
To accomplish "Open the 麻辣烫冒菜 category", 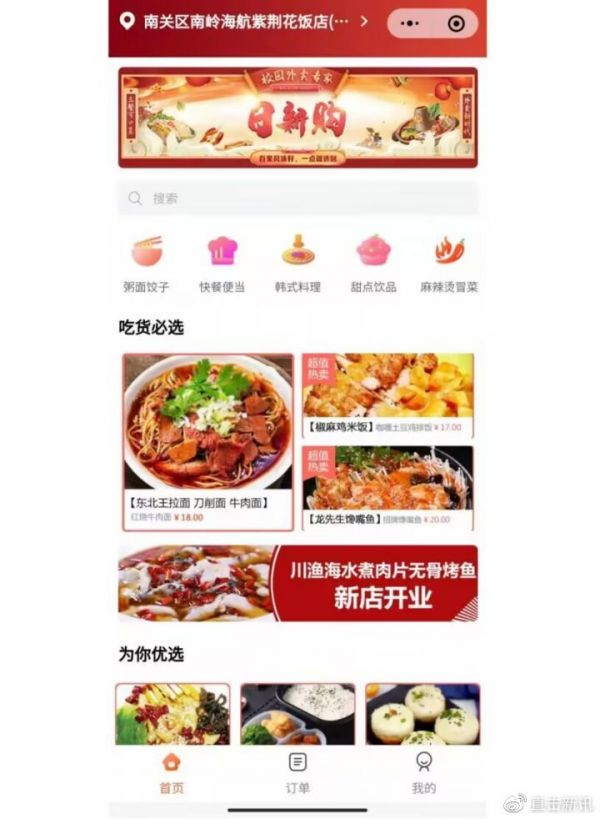I will click(x=448, y=264).
